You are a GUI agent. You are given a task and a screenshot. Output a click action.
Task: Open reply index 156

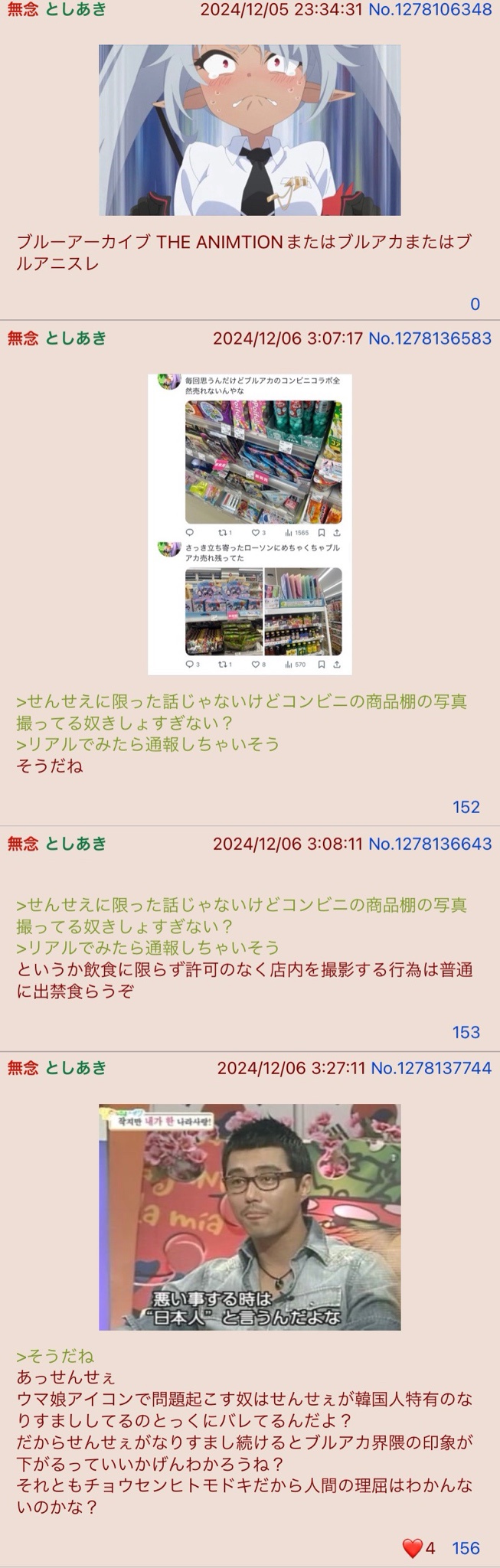click(x=466, y=1548)
